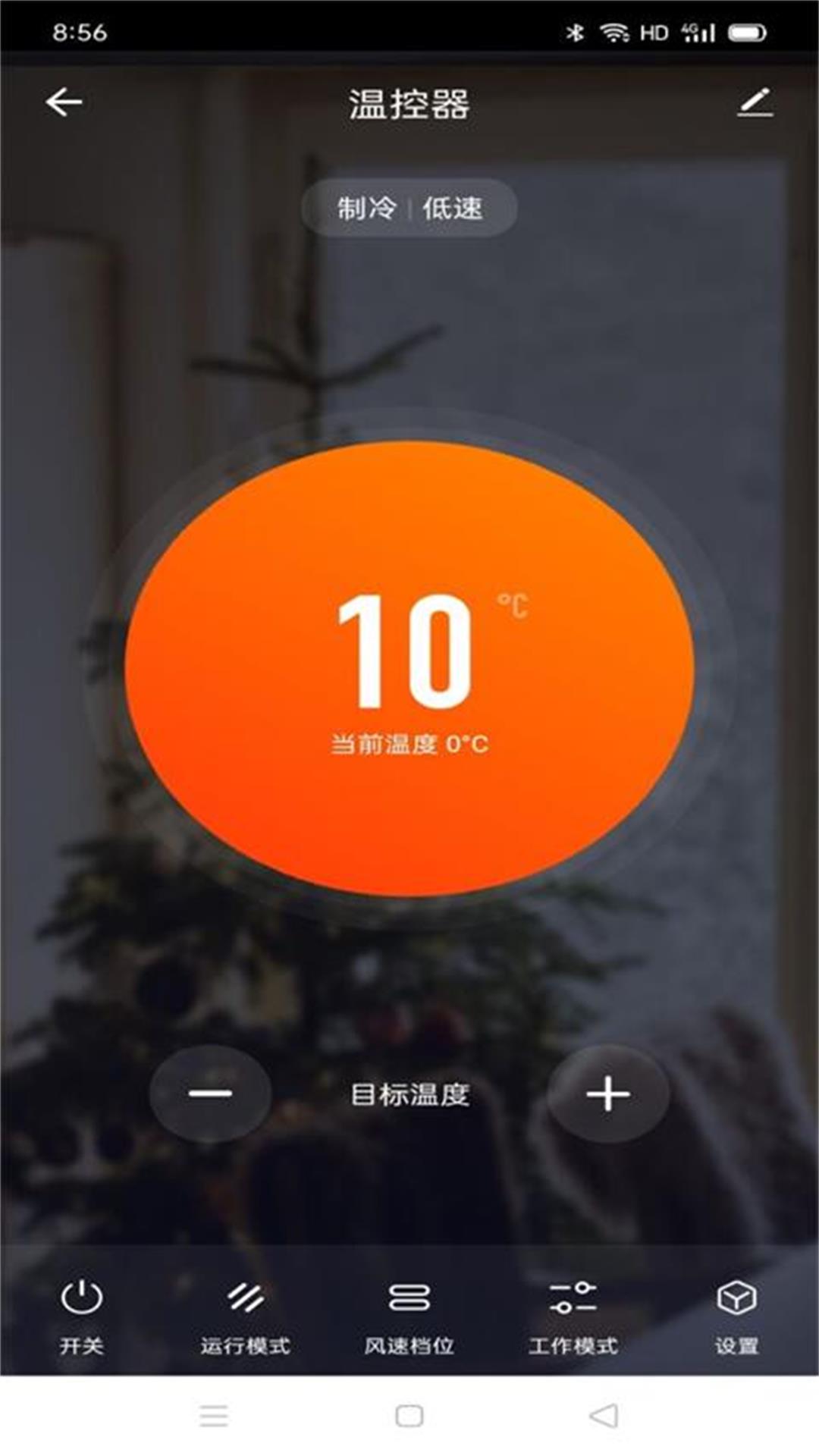Decrease target temperature with the minus button
This screenshot has width=819, height=1456.
(x=211, y=1094)
